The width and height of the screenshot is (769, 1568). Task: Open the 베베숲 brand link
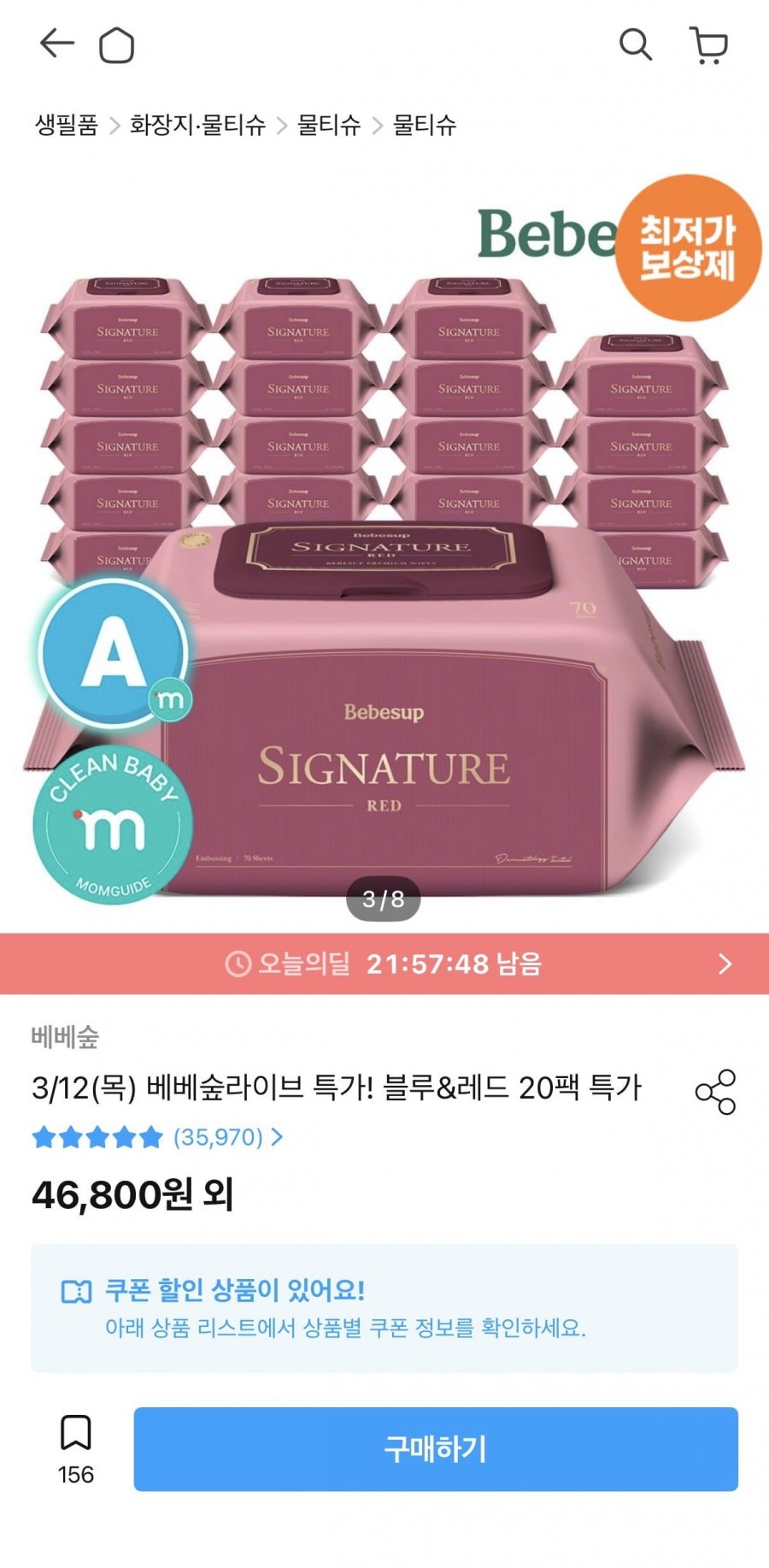click(x=65, y=1037)
